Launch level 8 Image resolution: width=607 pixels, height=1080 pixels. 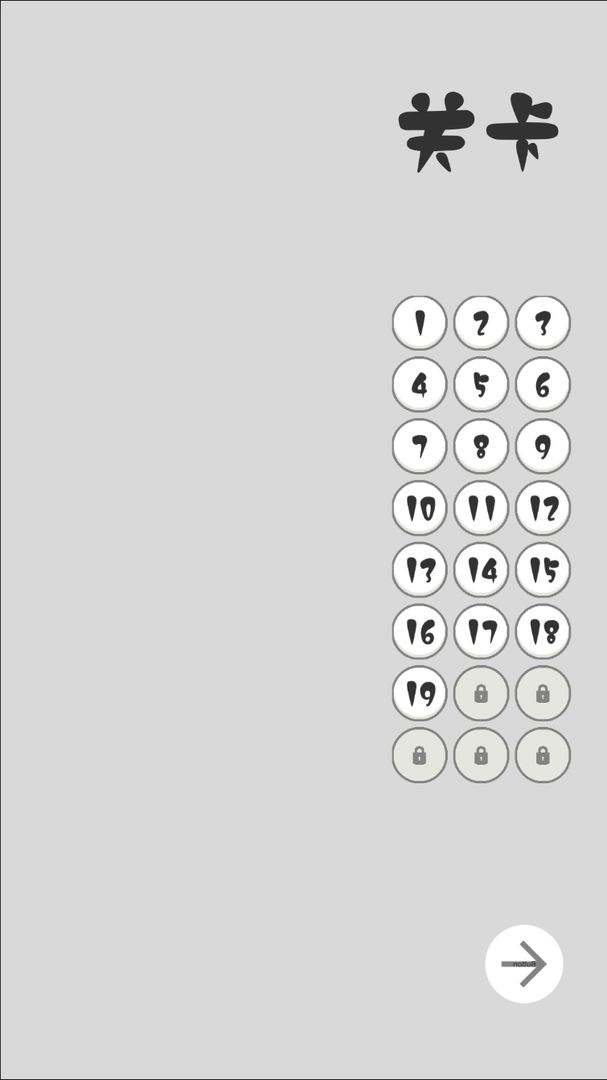[481, 446]
